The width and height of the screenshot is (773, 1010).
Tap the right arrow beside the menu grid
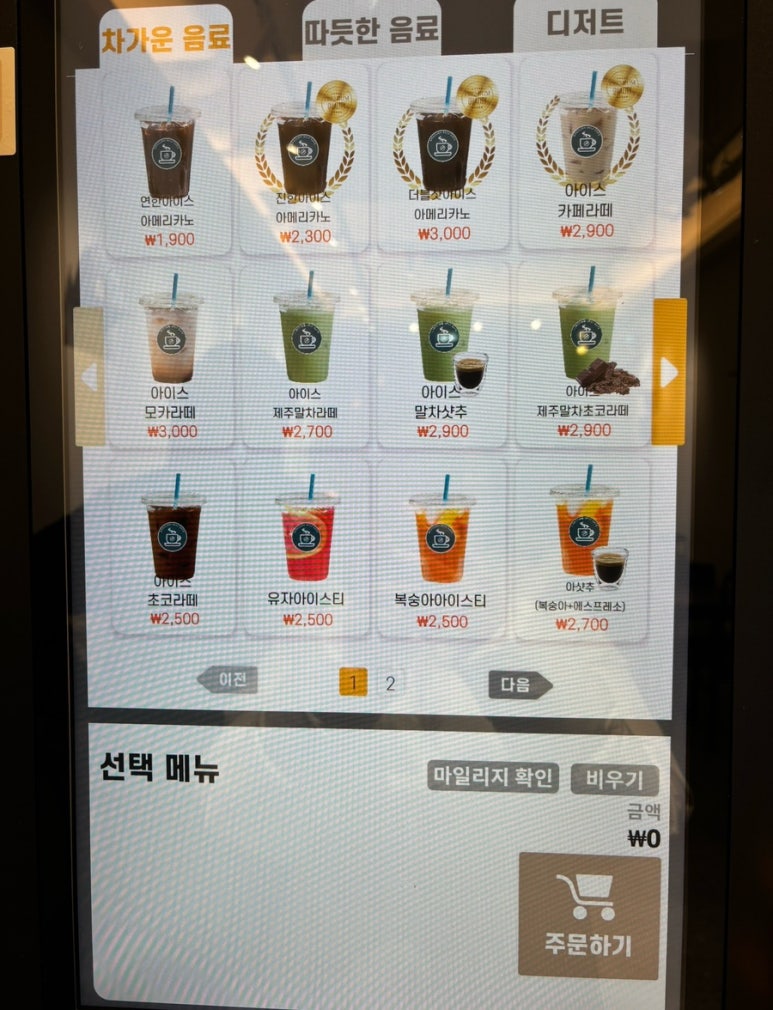[x=669, y=372]
